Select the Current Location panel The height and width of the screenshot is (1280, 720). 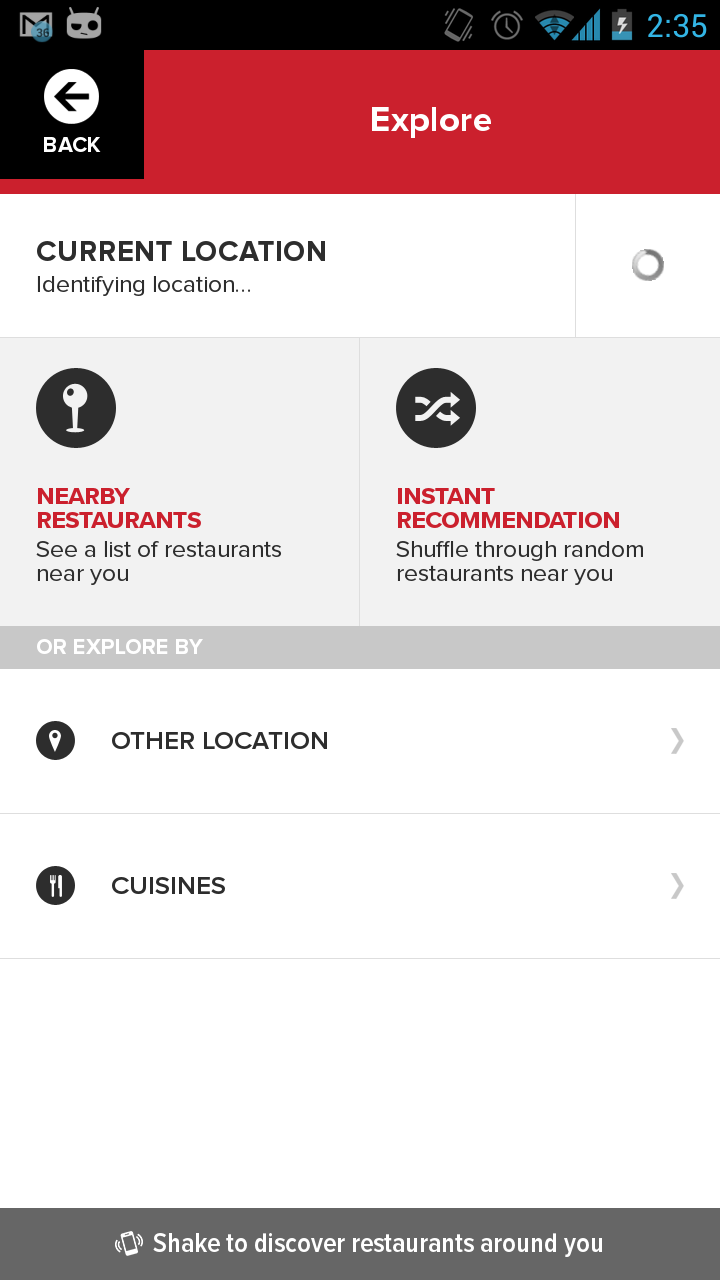(x=287, y=264)
